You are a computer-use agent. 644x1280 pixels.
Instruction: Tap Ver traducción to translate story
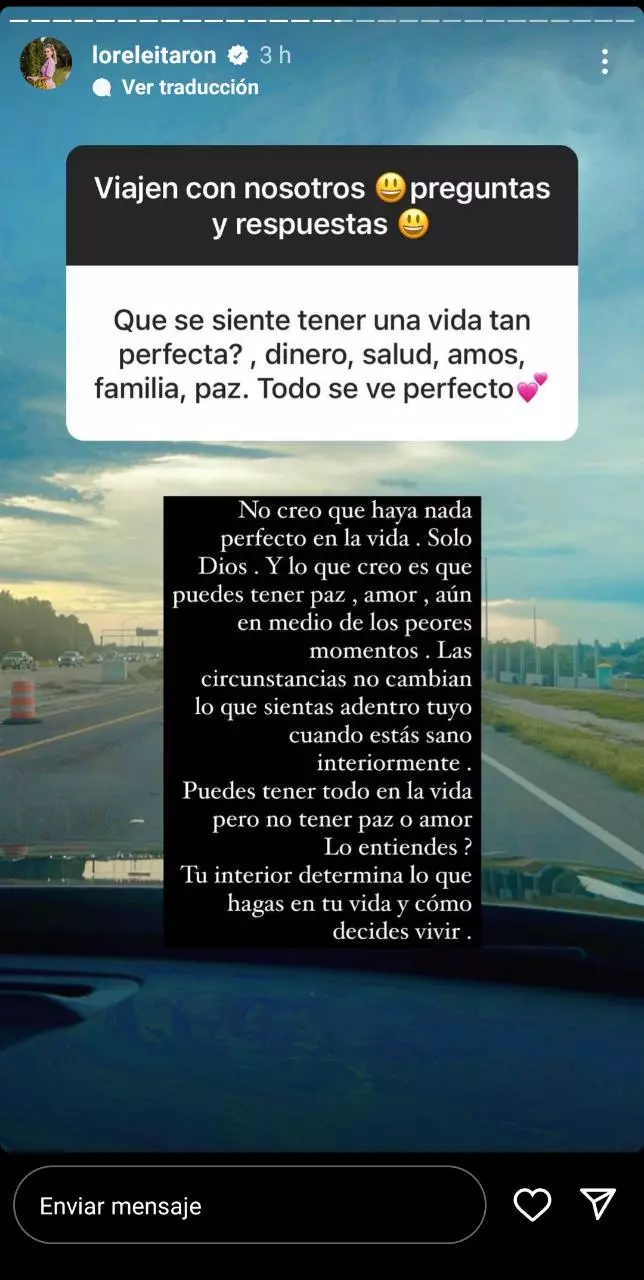pos(190,87)
